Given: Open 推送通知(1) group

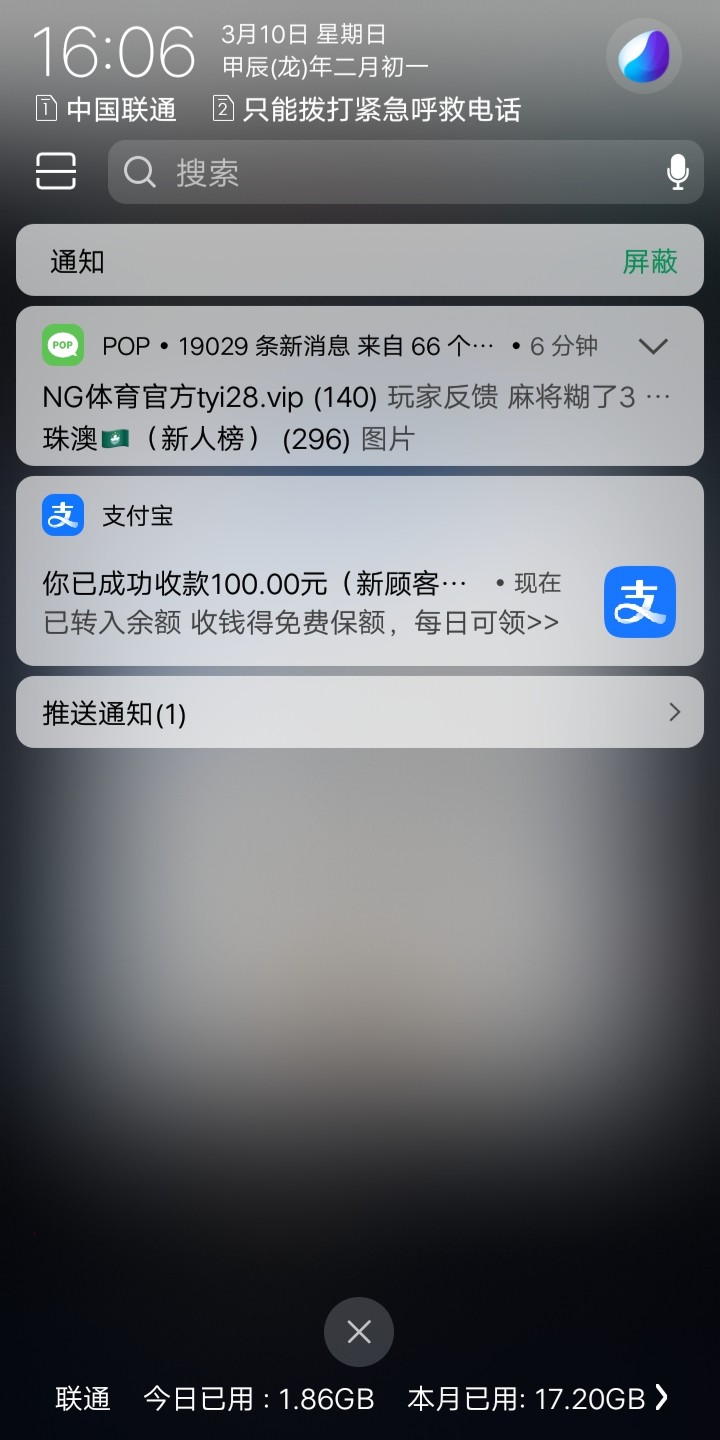Looking at the screenshot, I should [360, 713].
